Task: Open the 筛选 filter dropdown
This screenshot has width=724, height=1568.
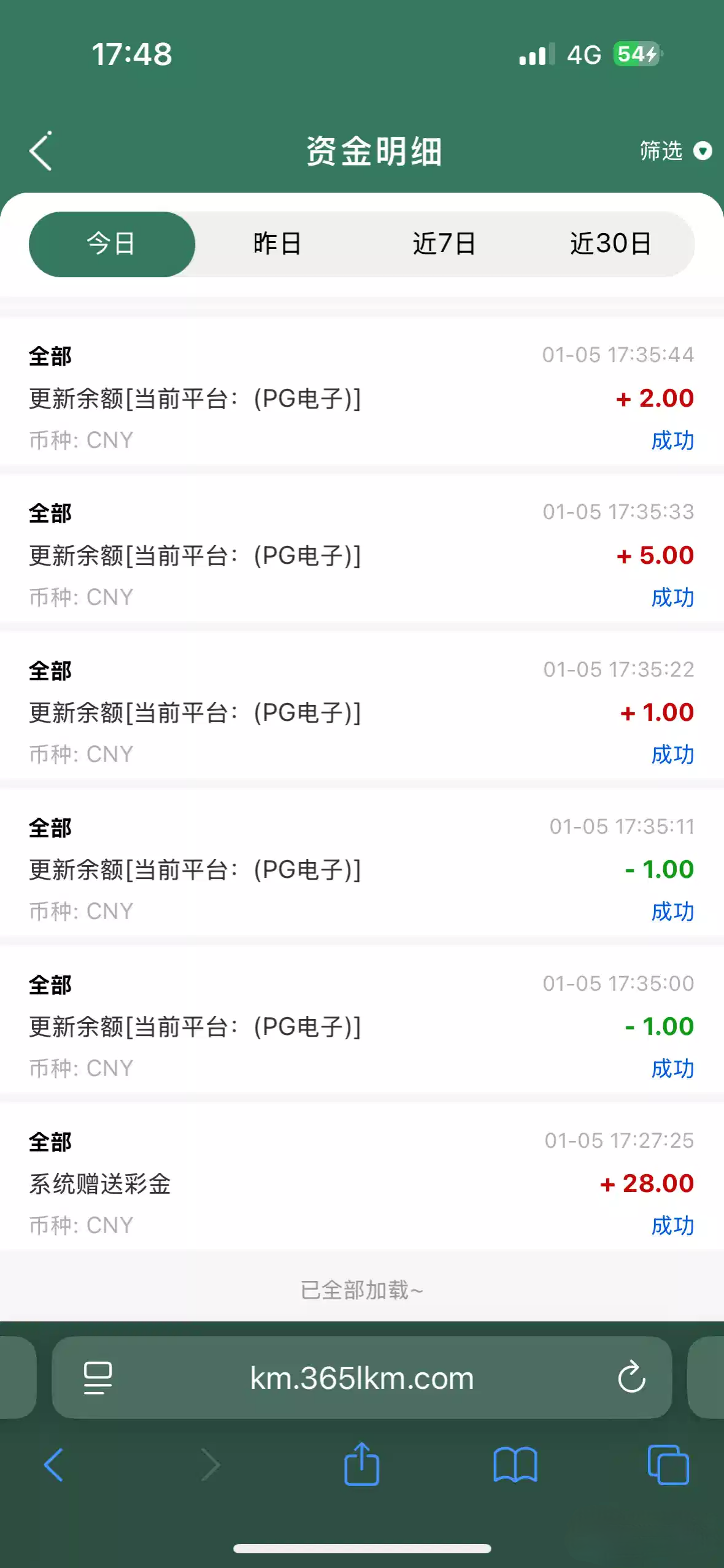Action: [675, 151]
